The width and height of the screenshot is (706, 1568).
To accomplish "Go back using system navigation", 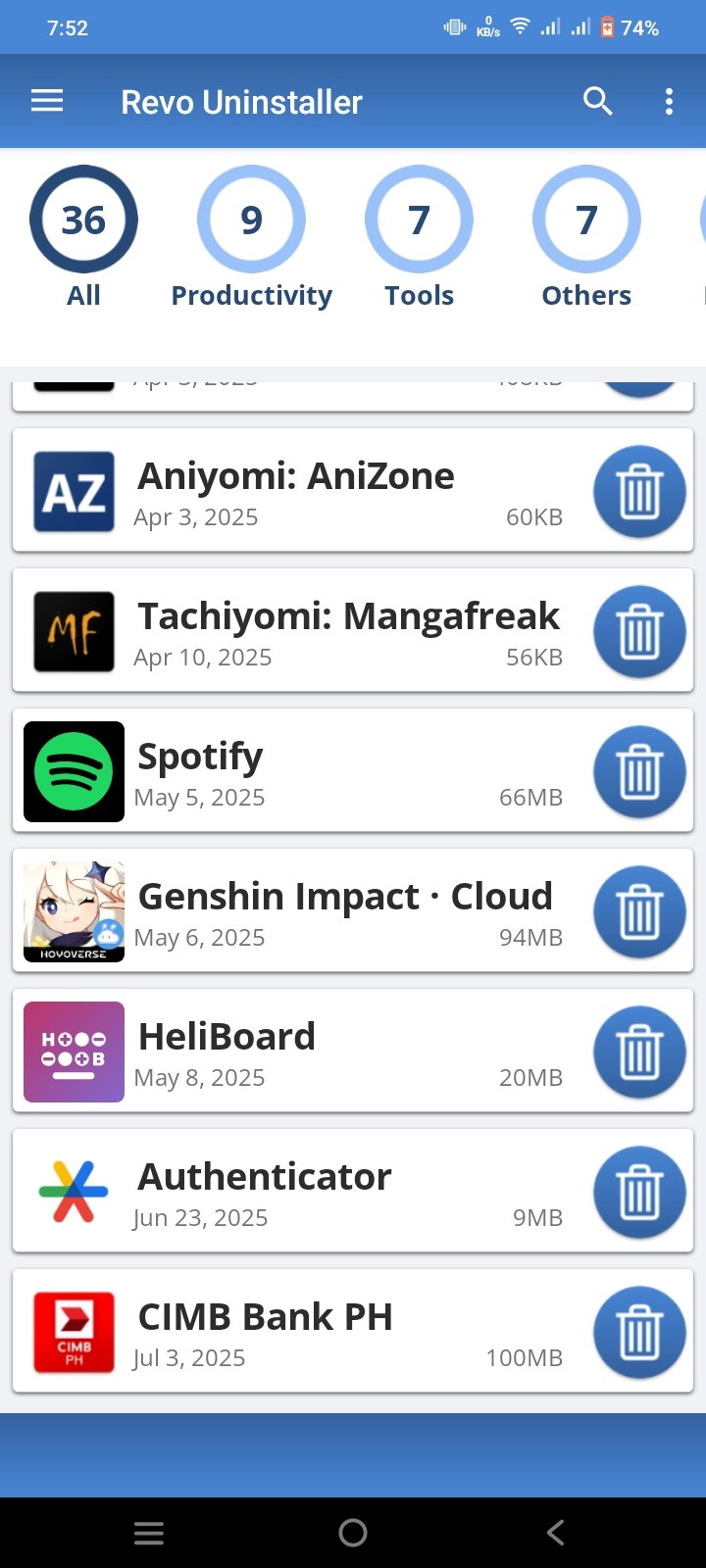I will click(x=555, y=1533).
